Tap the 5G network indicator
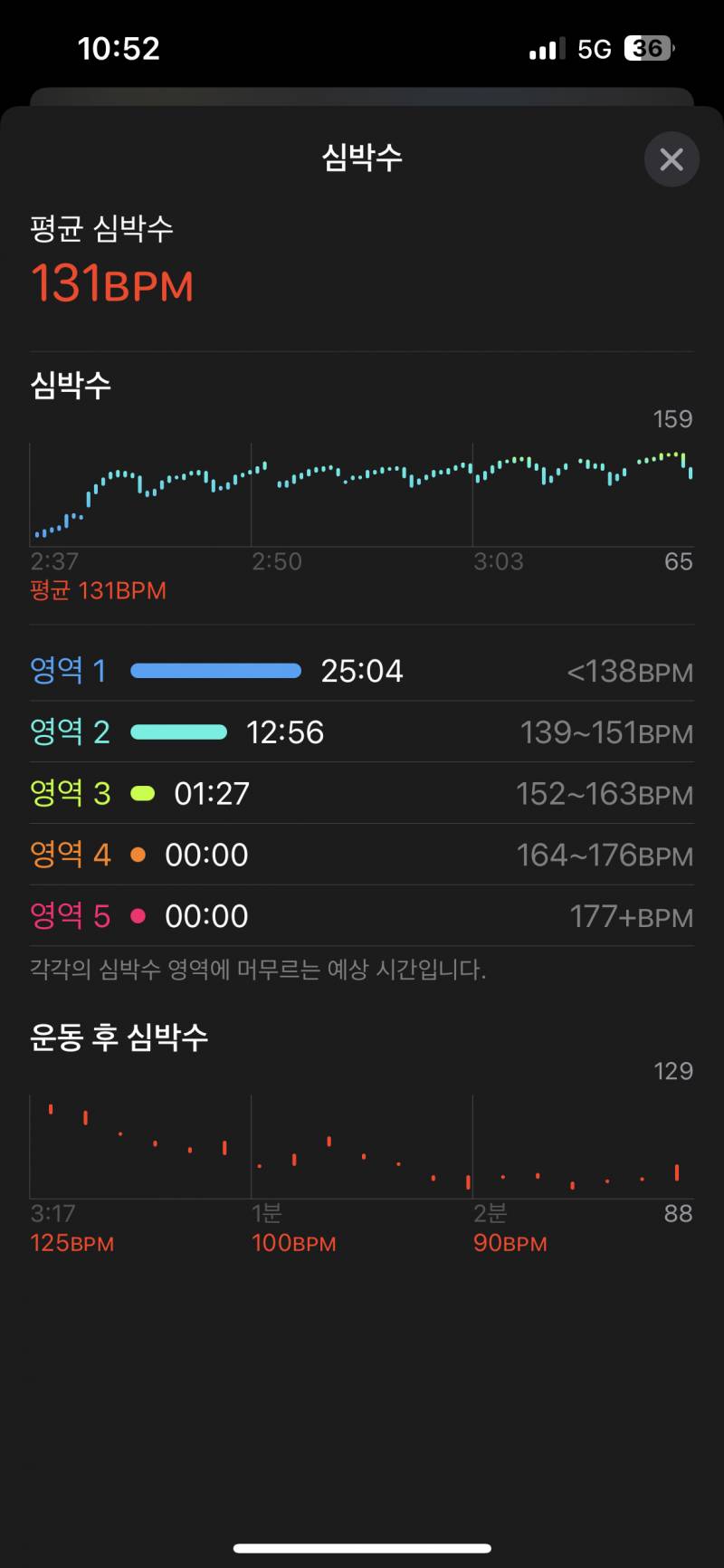The width and height of the screenshot is (724, 1568). [593, 48]
